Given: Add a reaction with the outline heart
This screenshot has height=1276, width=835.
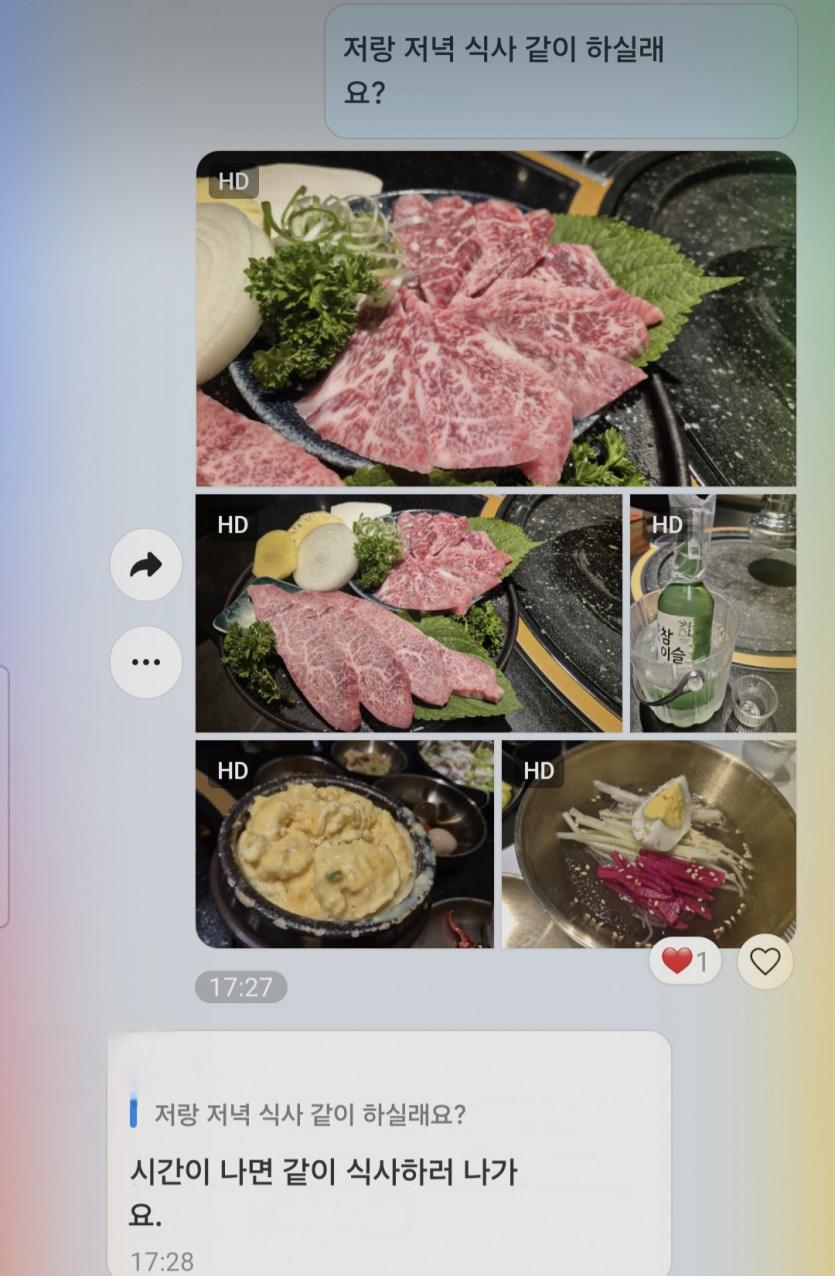Looking at the screenshot, I should (x=765, y=962).
